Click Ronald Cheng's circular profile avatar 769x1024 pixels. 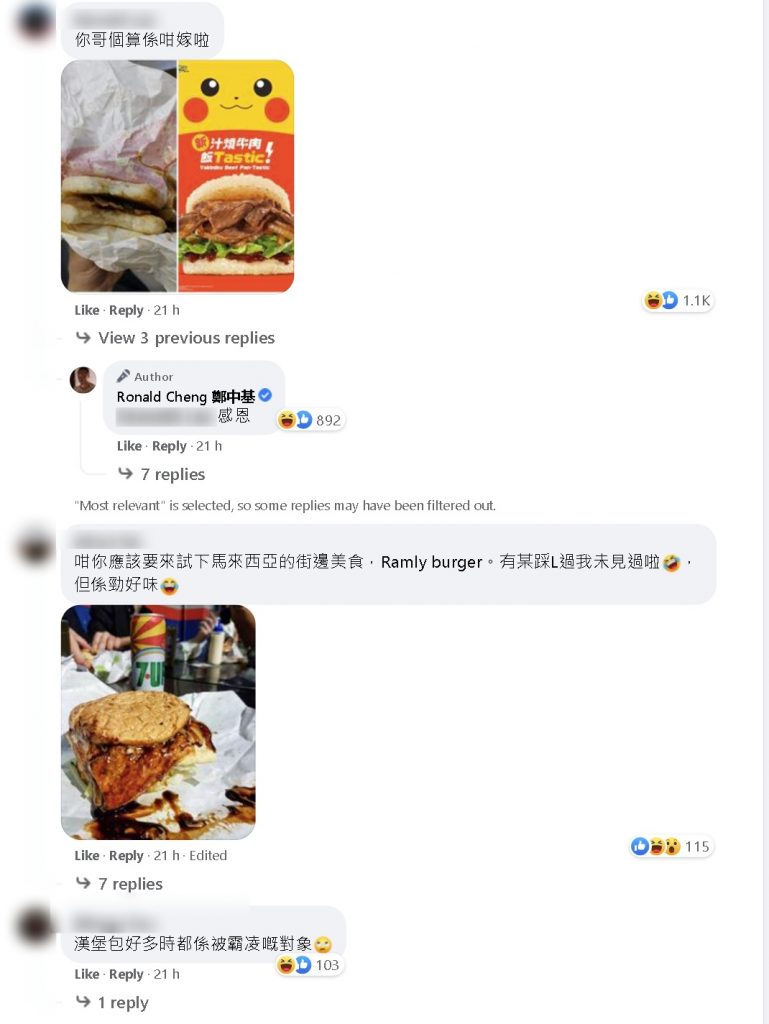84,380
